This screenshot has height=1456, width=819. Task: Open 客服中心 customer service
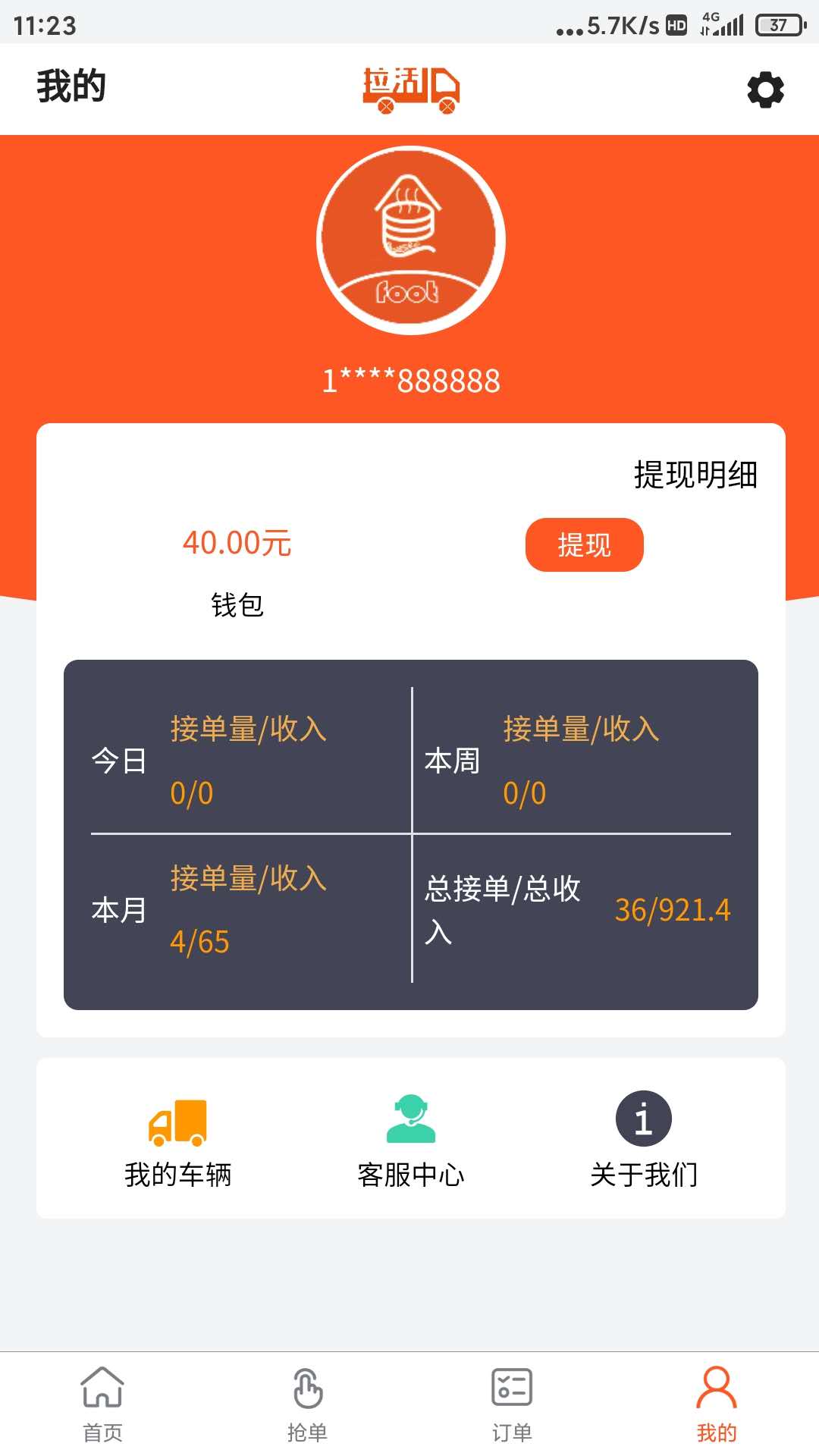[410, 1140]
